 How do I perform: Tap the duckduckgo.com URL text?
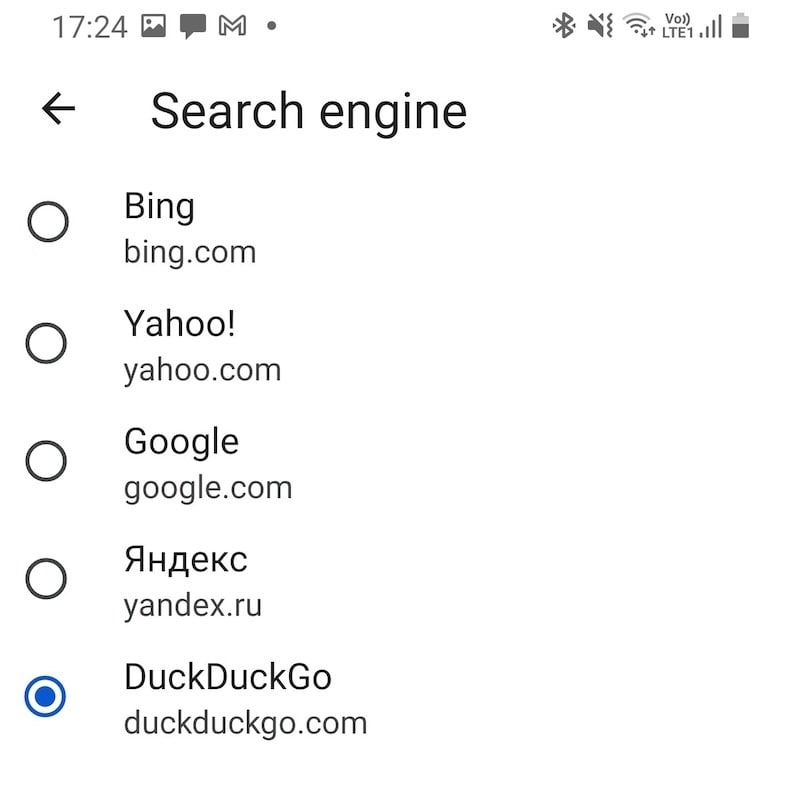(x=245, y=723)
